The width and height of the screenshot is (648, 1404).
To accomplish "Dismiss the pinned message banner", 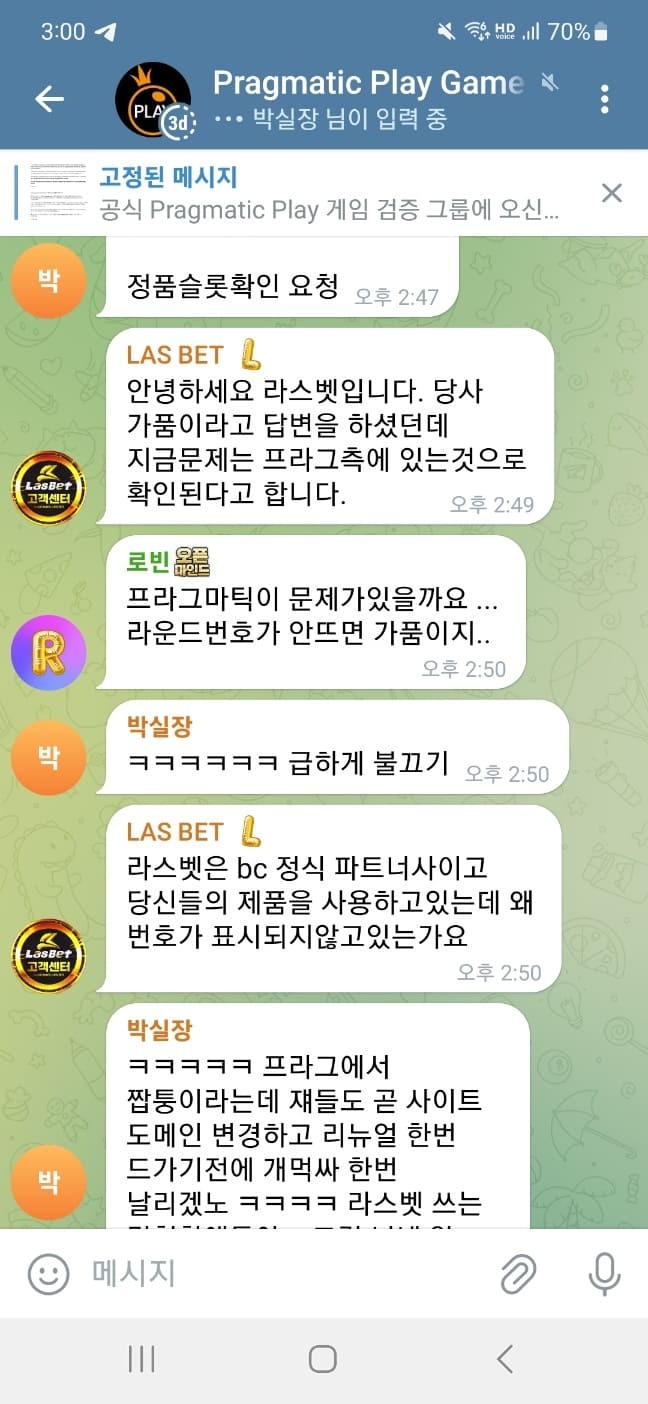I will [611, 193].
